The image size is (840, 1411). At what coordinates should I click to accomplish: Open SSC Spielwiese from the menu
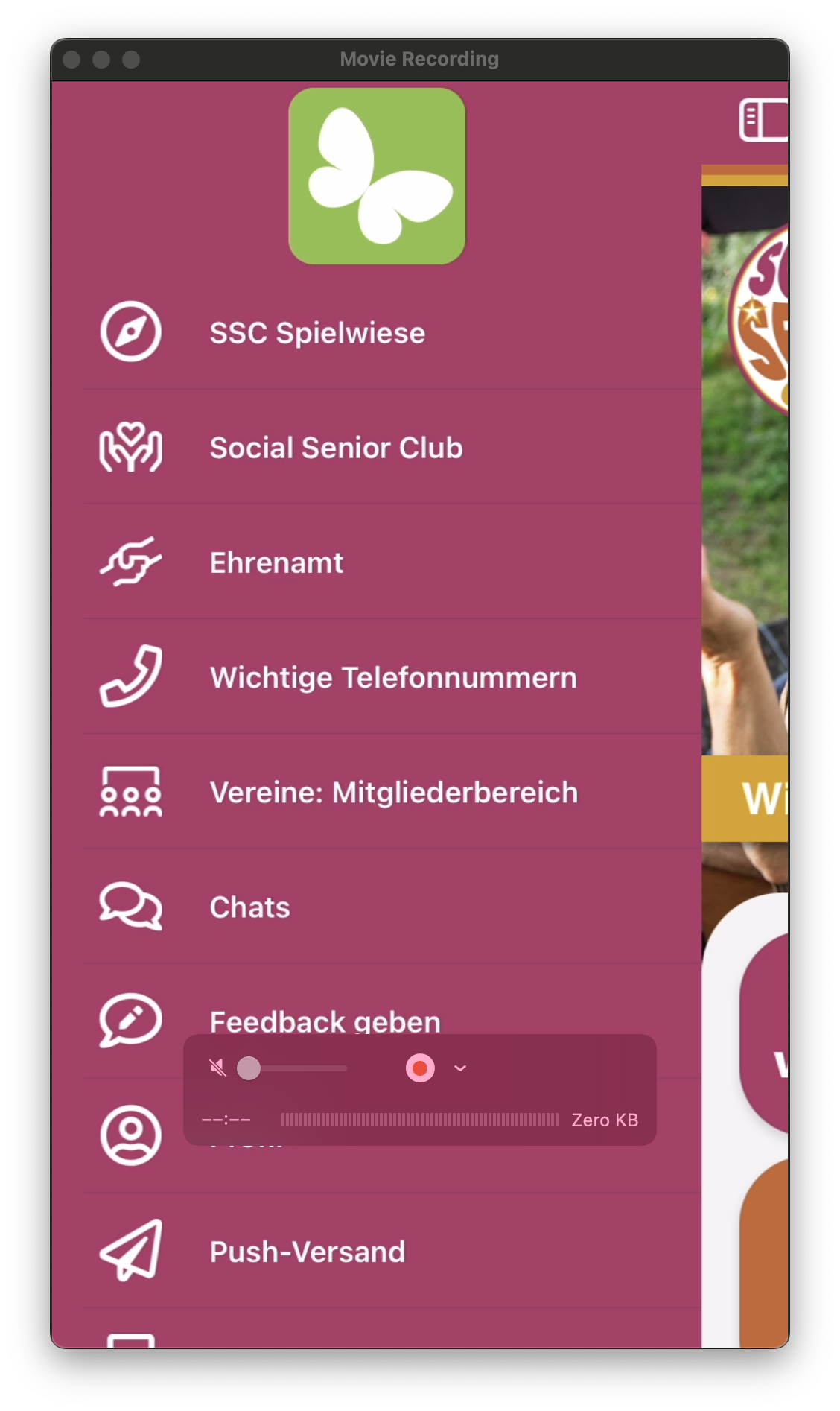click(x=317, y=333)
